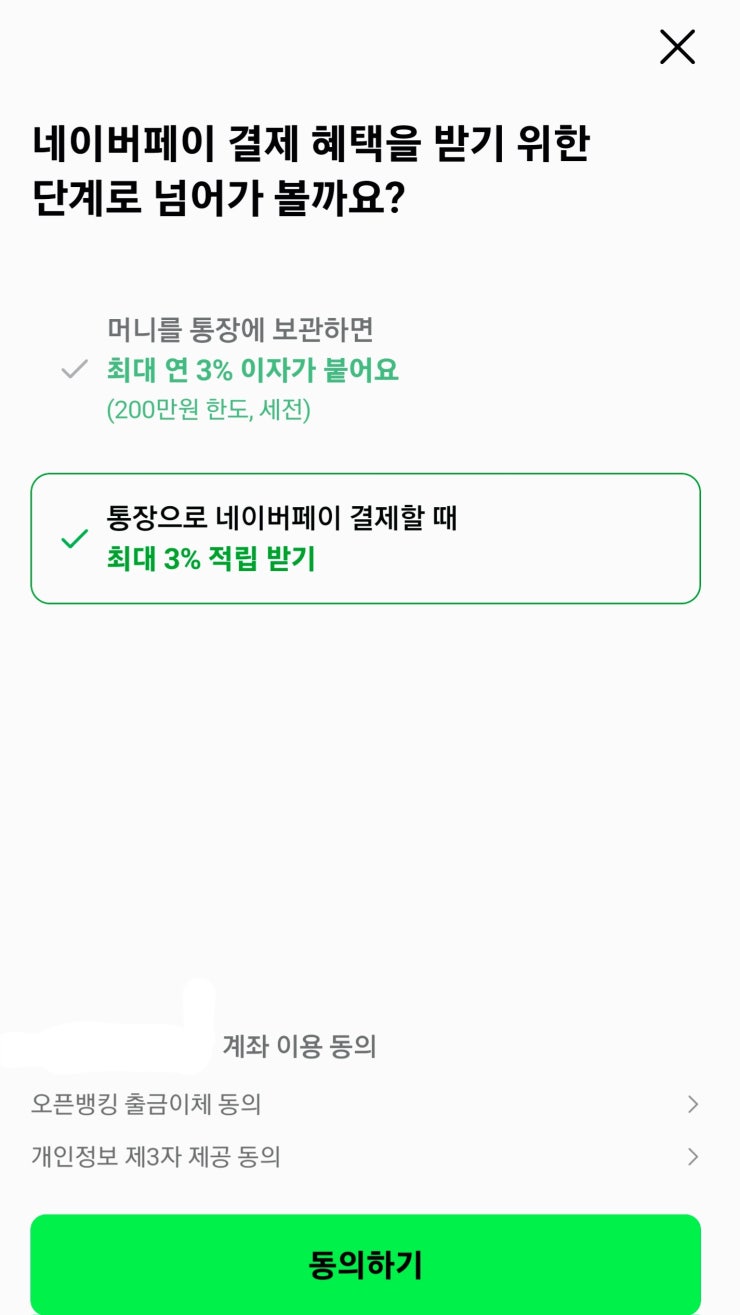740x1315 pixels.
Task: Select the chevron next to 개인정보 제3자 제공 동의
Action: click(693, 1158)
